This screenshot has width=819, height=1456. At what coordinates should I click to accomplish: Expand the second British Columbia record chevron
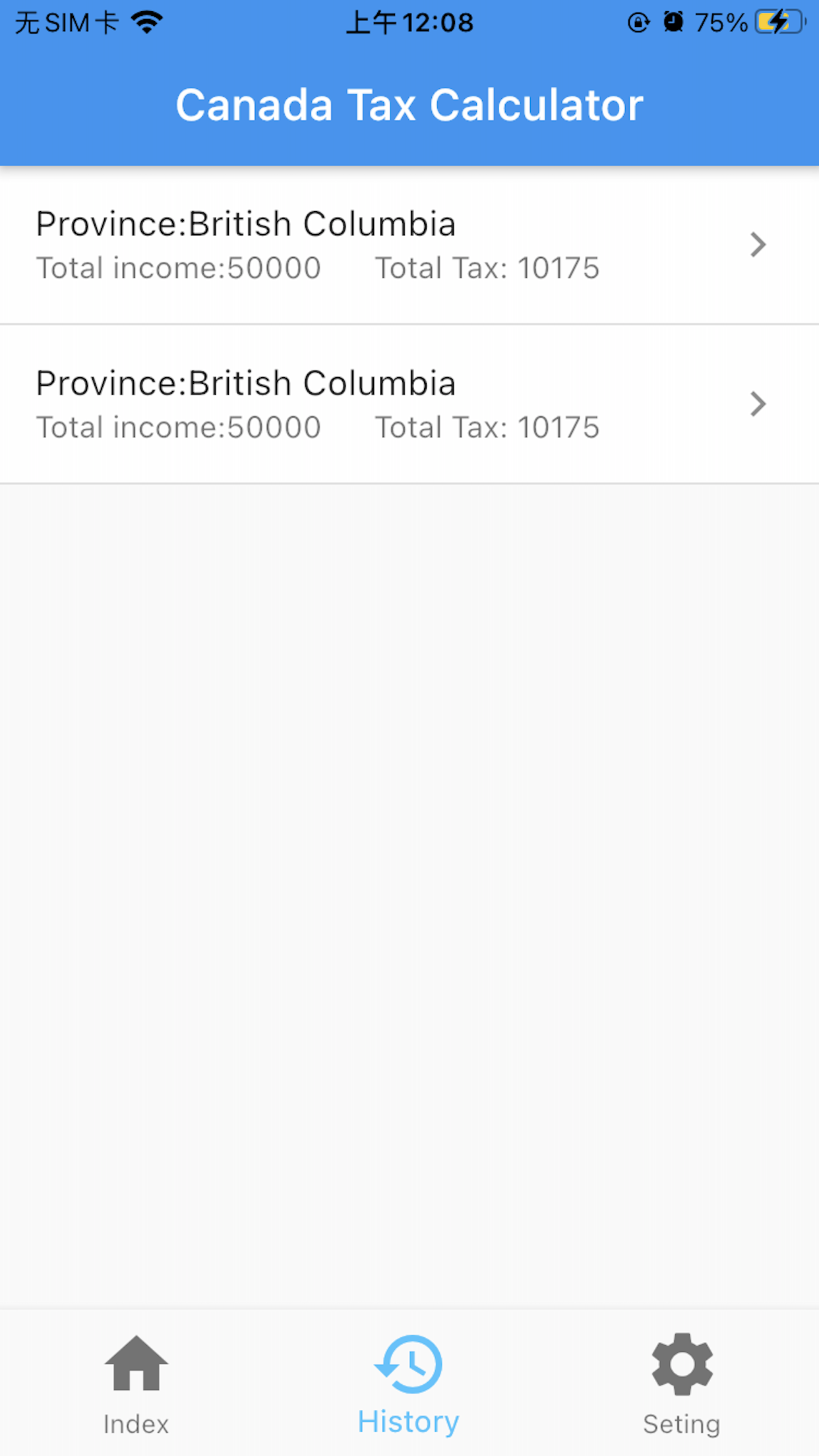(x=757, y=404)
